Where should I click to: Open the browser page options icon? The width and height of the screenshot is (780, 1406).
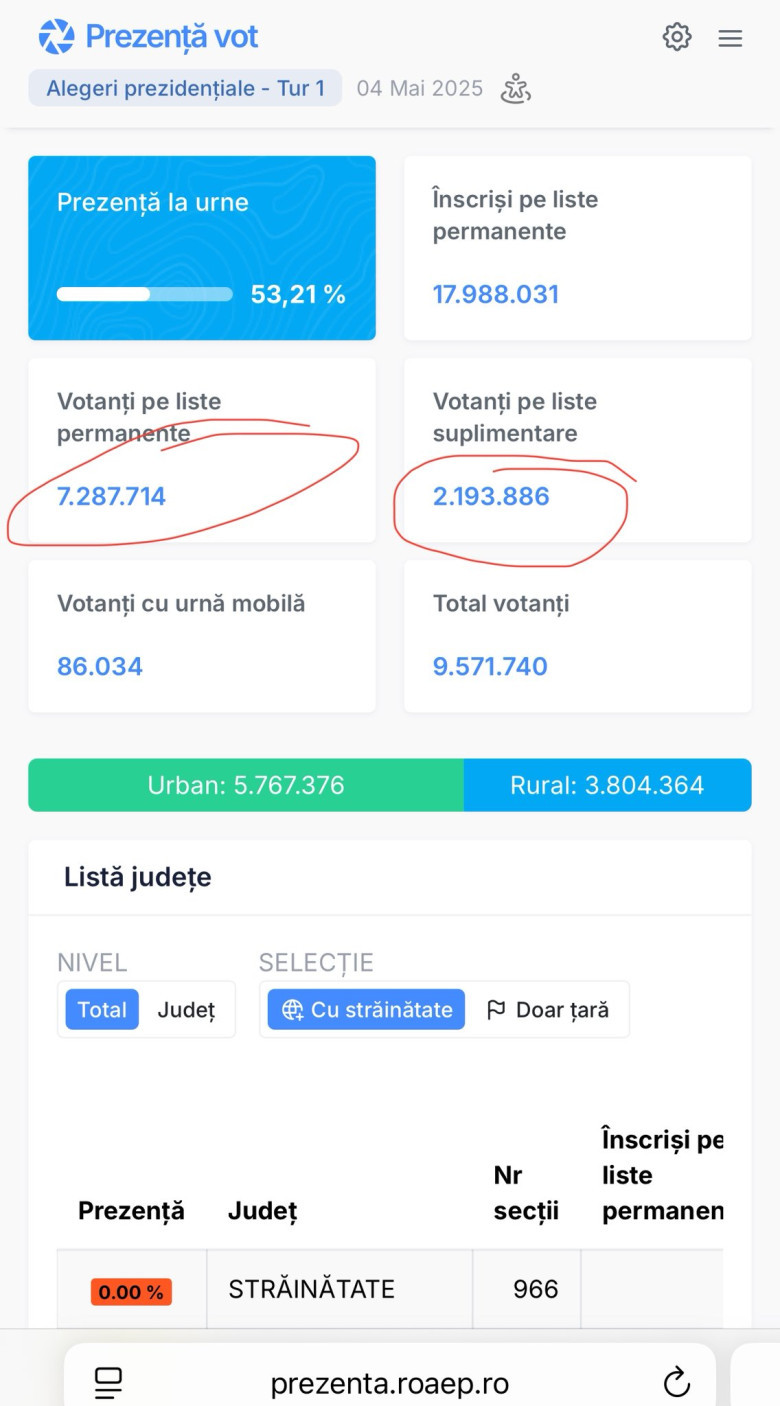pos(108,1383)
